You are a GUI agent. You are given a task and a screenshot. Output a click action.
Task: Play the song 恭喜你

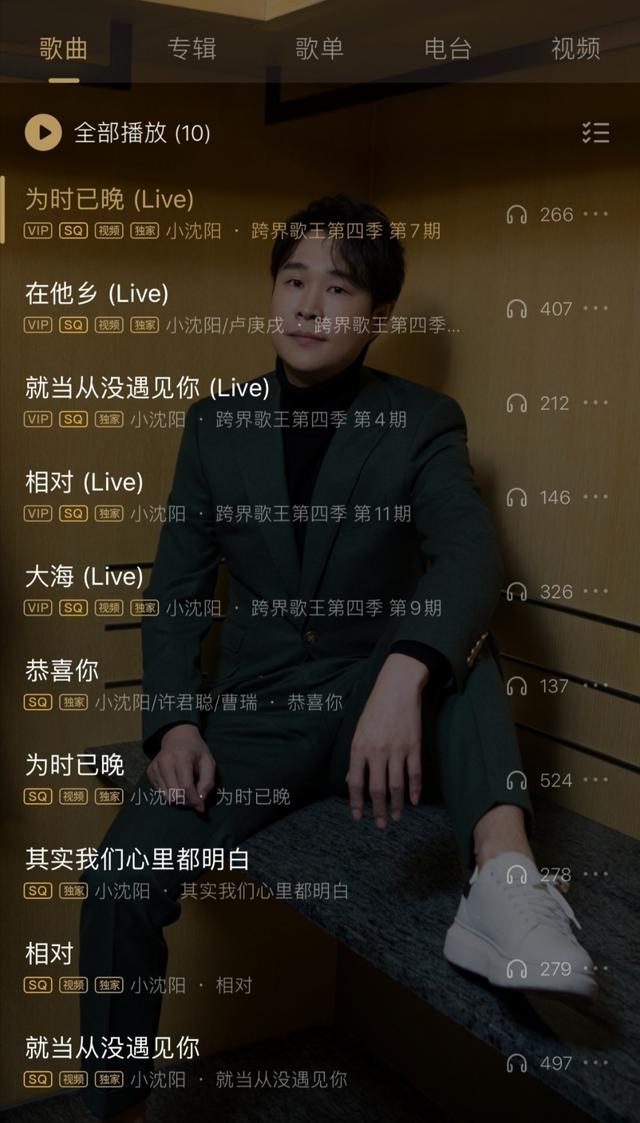click(x=62, y=670)
